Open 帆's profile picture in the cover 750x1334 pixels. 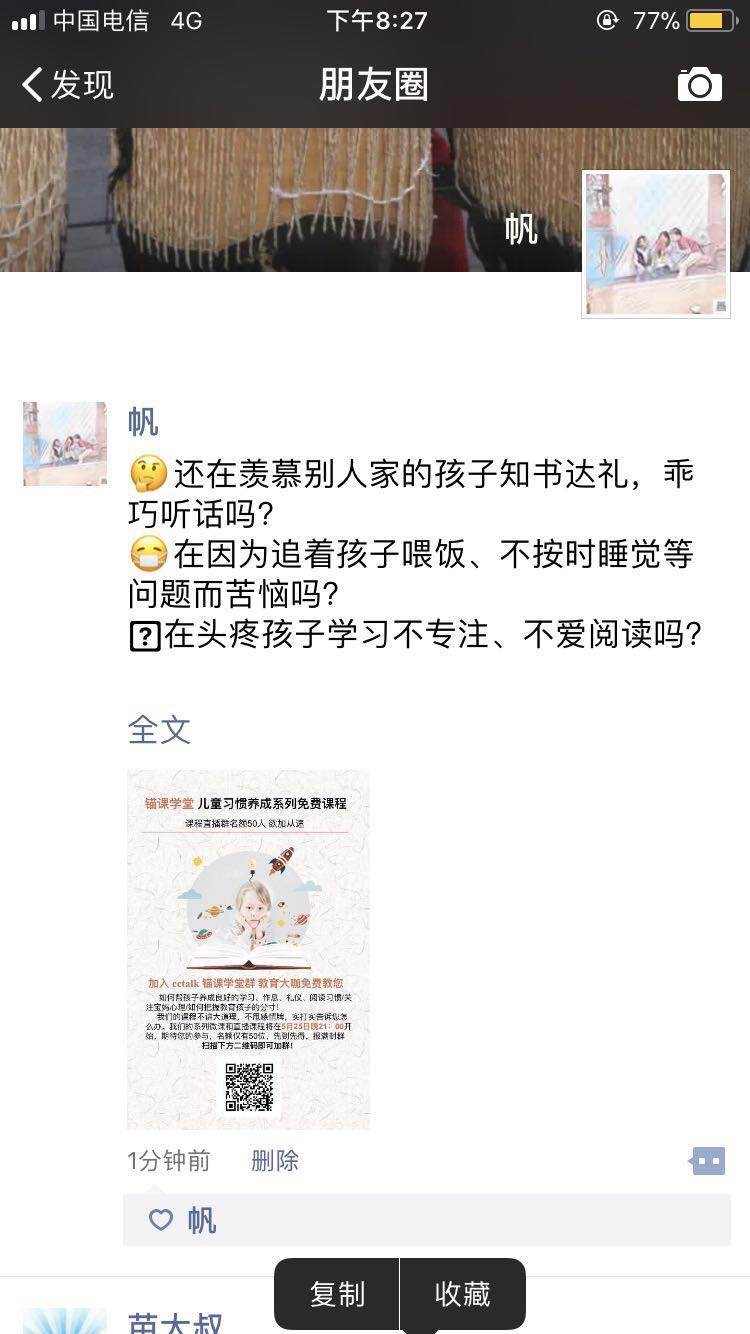[656, 245]
